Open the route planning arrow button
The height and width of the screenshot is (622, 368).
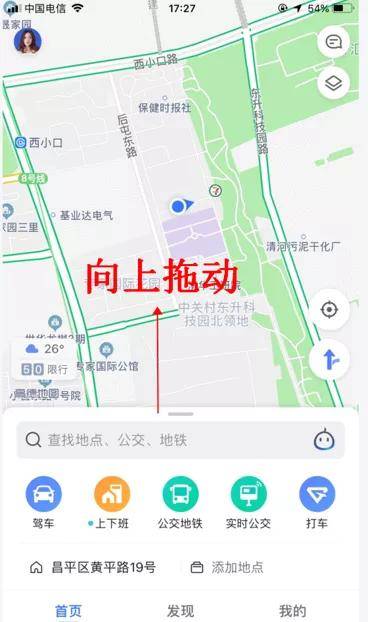click(x=329, y=359)
